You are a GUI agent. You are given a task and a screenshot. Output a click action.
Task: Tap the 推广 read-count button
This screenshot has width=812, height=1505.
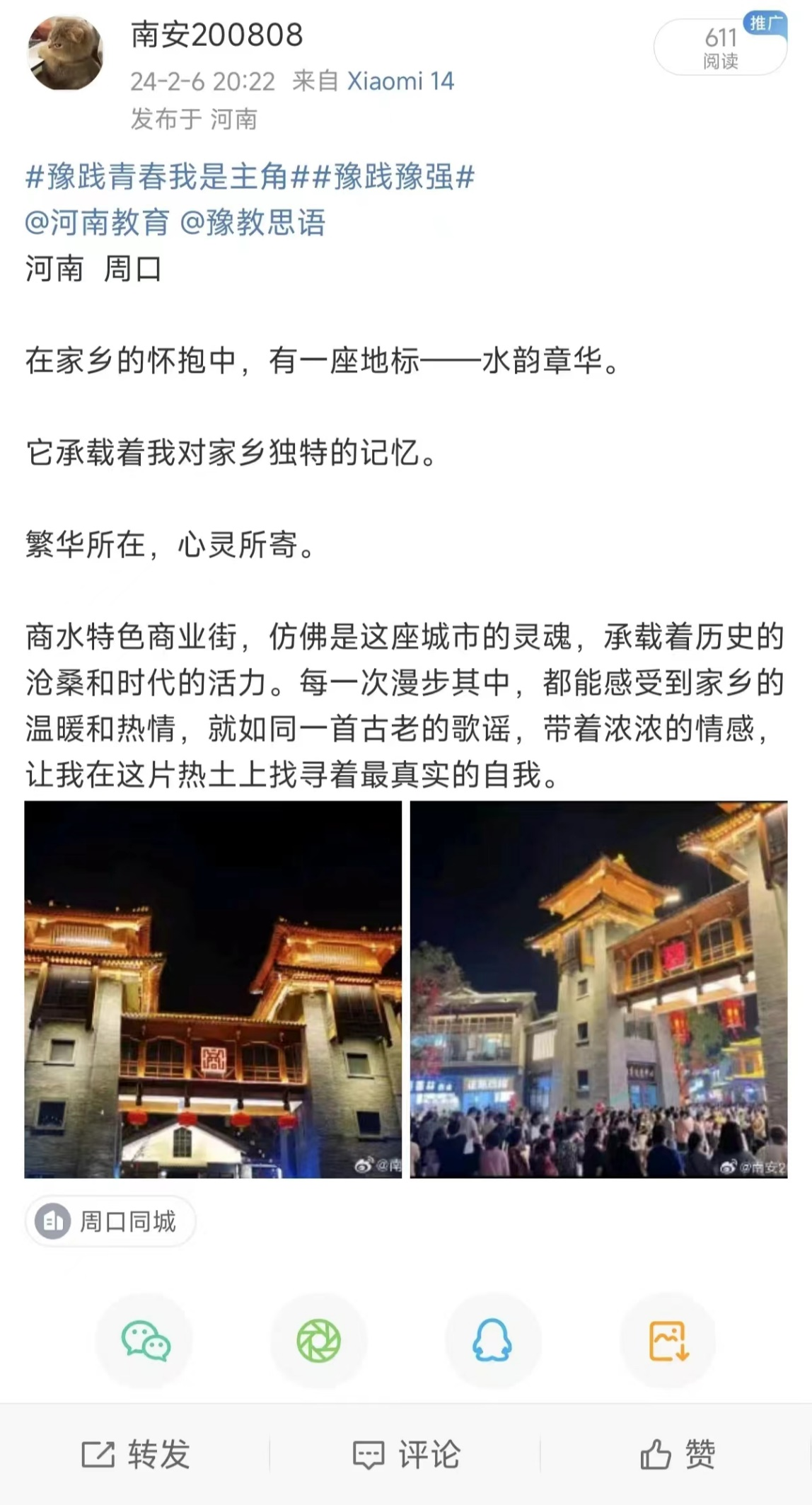pos(720,47)
